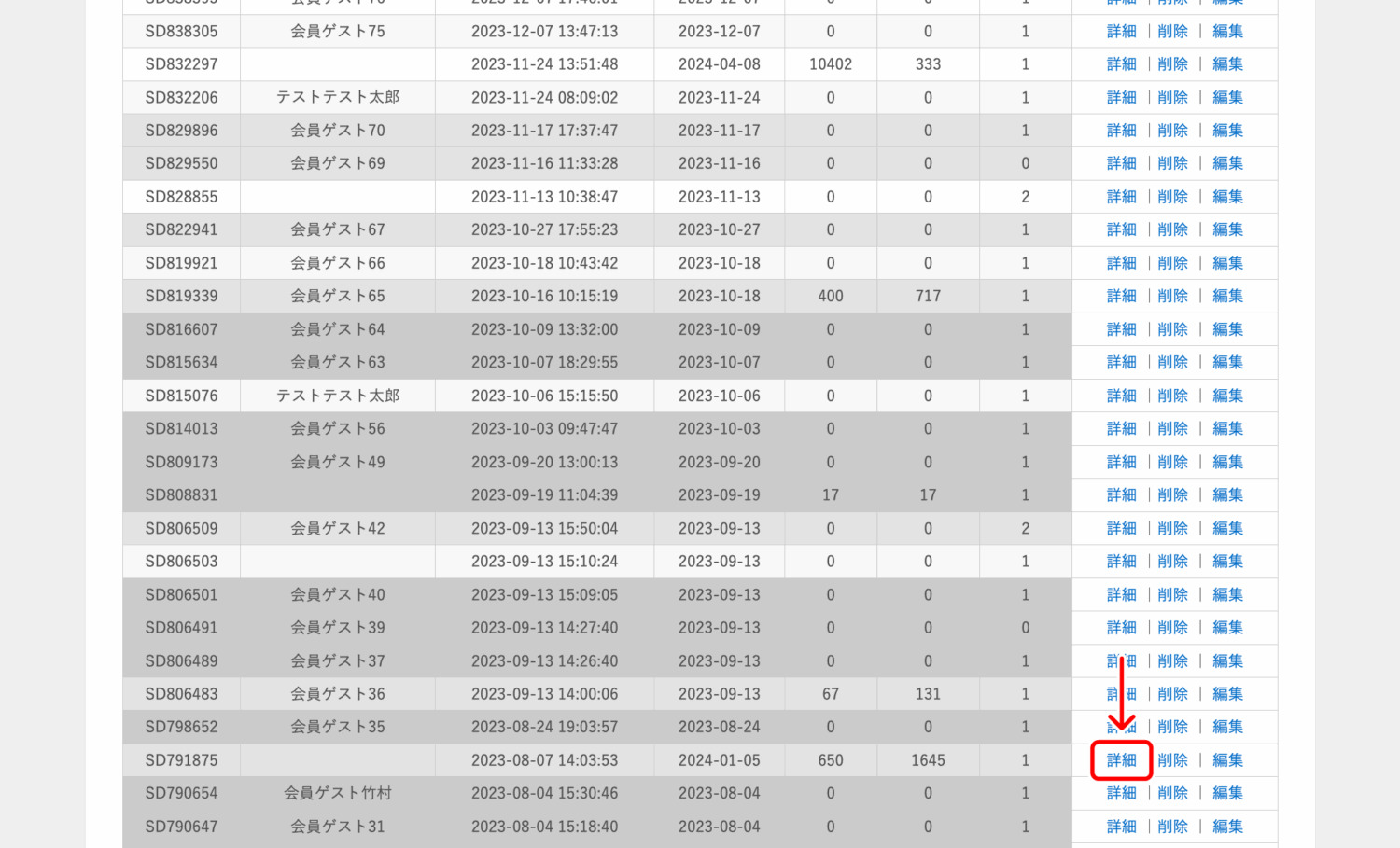Open 詳細 for order SD832206

tap(1121, 97)
